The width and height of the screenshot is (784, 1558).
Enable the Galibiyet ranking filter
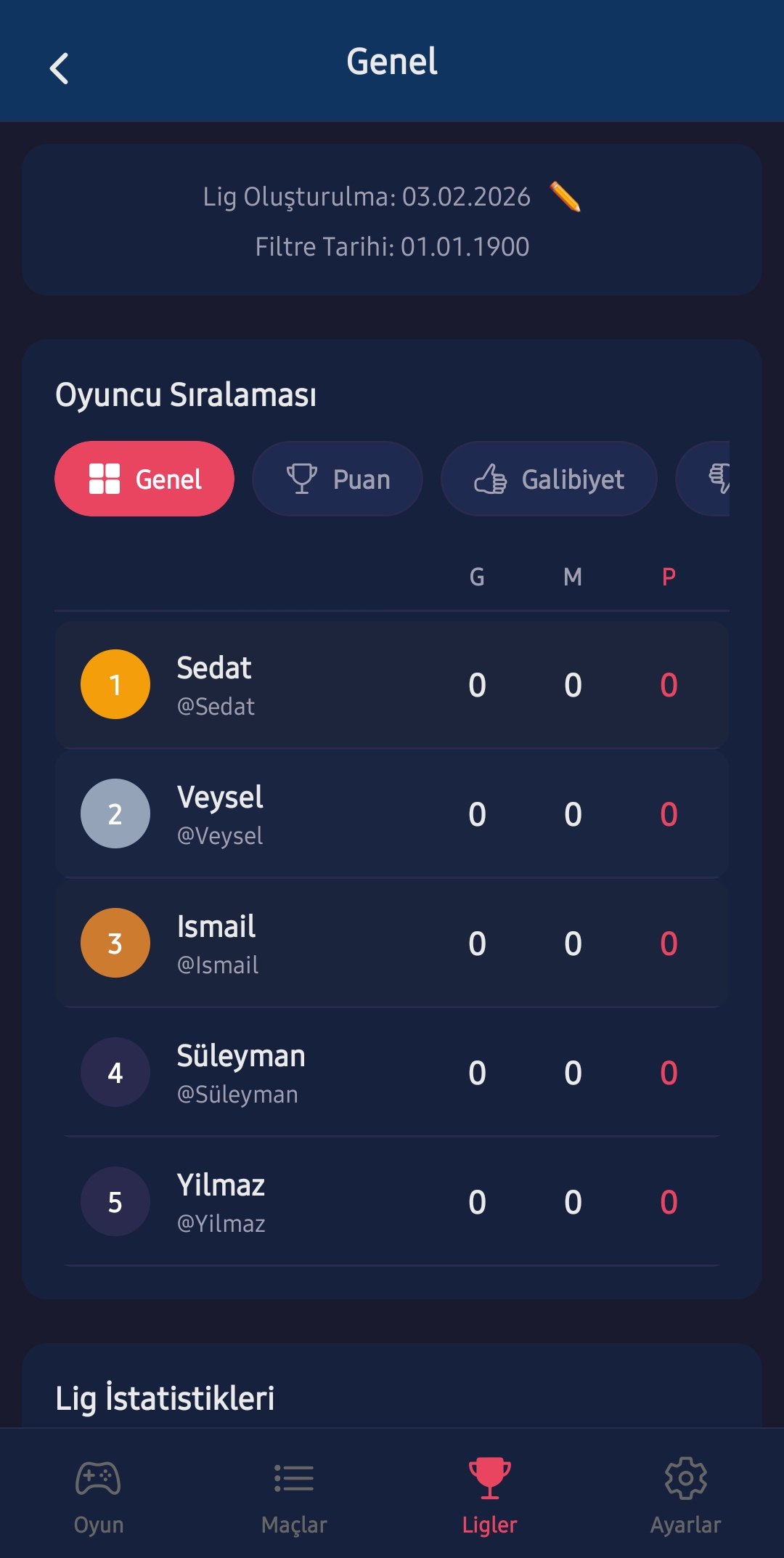[x=548, y=478]
